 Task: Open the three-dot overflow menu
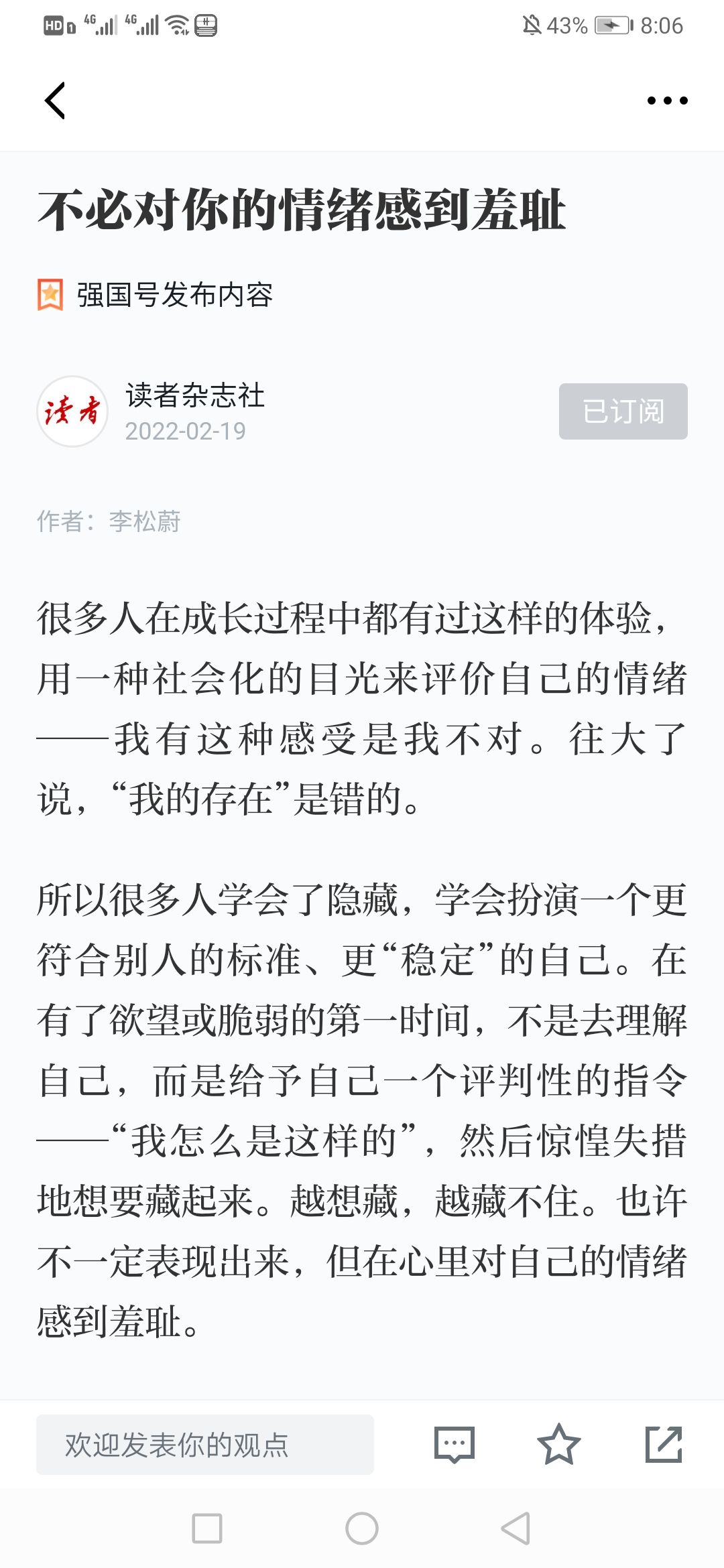click(667, 101)
